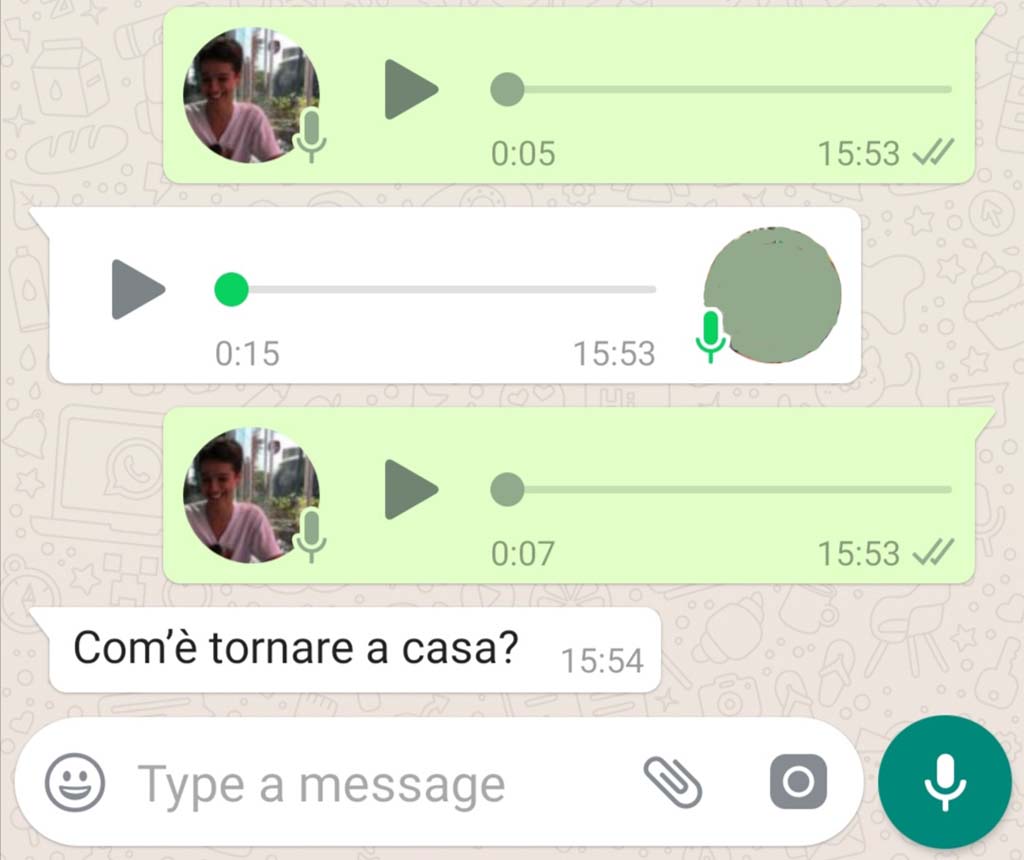1024x860 pixels.
Task: Tap the seek bar of the 0:15 voice message
Action: click(x=440, y=290)
